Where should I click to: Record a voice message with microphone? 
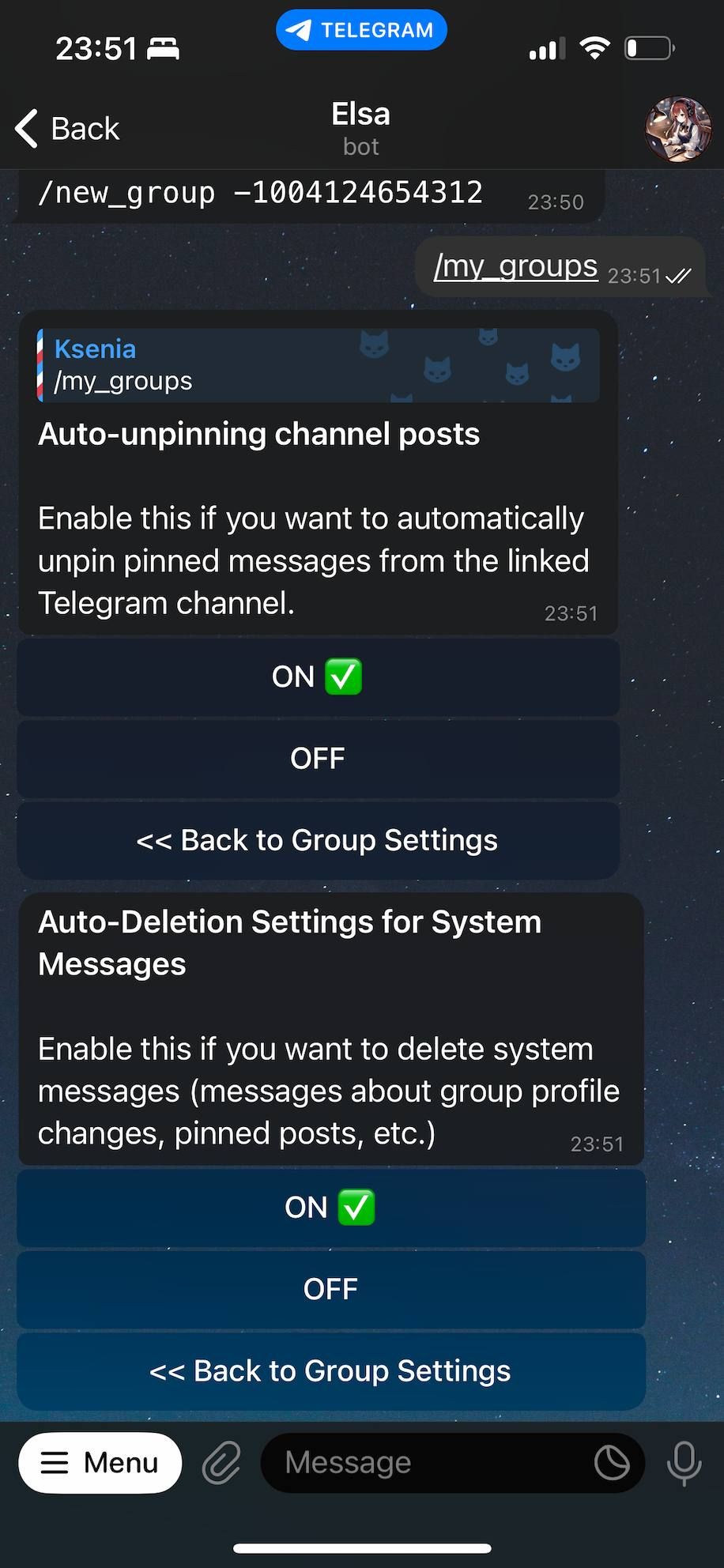point(684,1463)
